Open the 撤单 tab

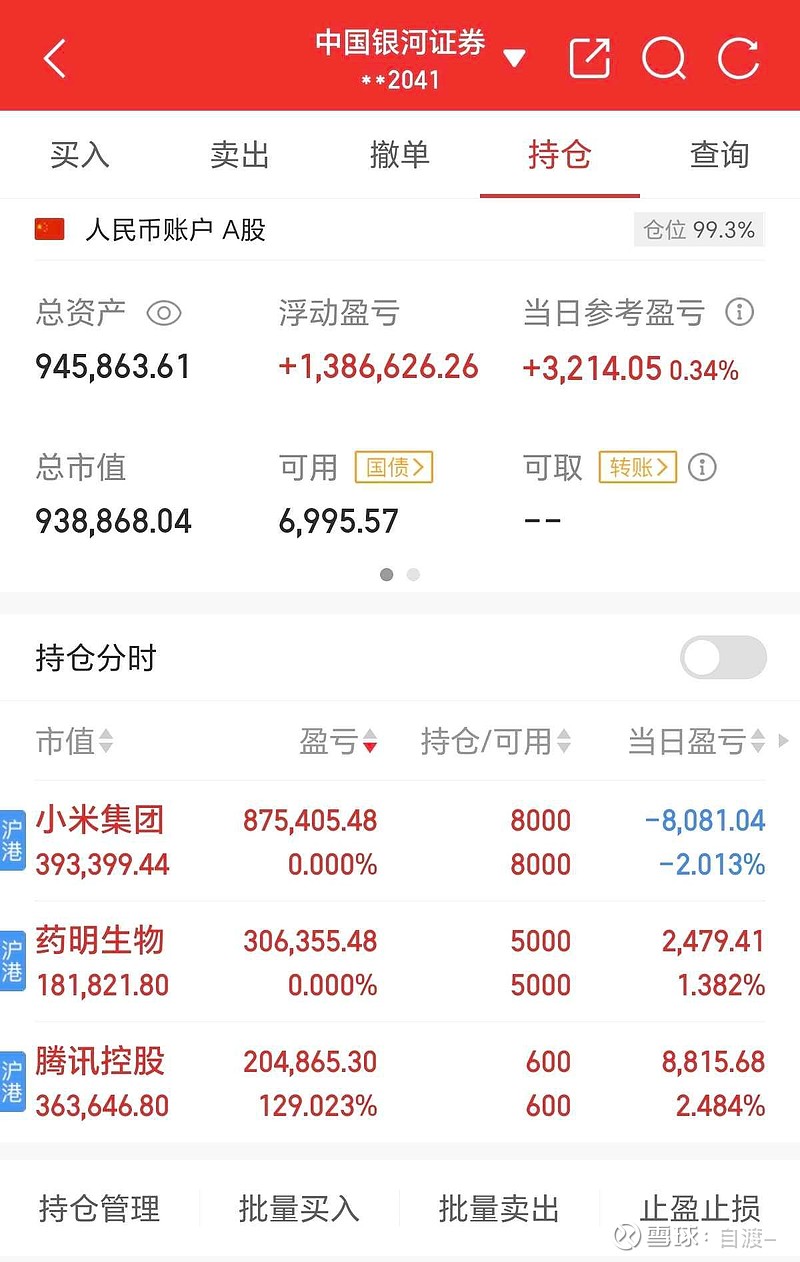[400, 155]
